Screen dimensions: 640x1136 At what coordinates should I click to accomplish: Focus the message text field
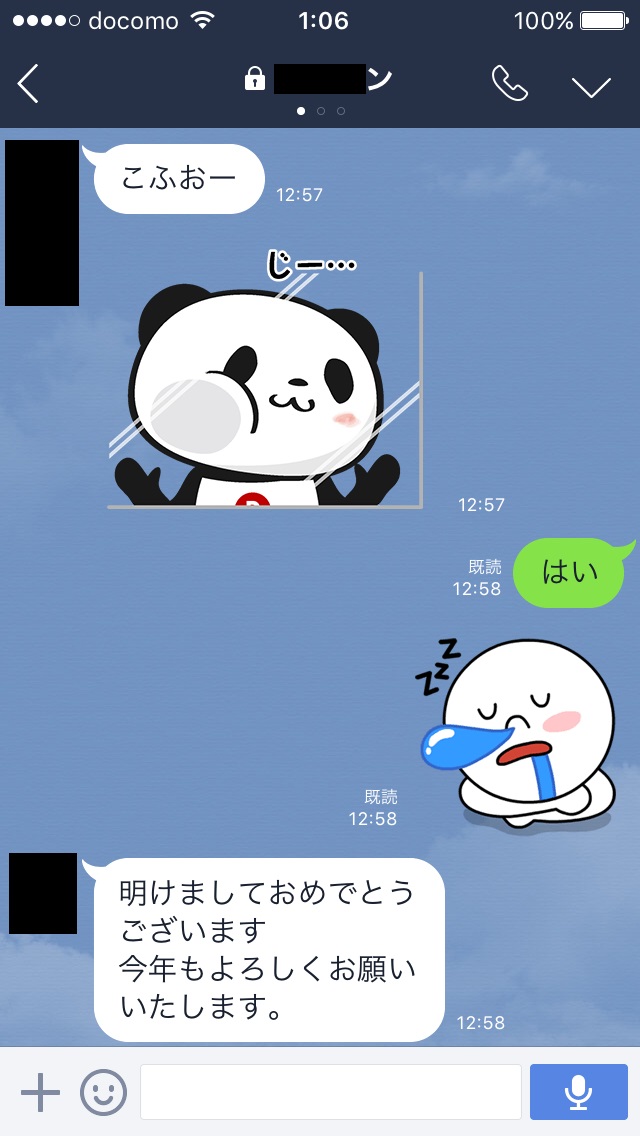coord(330,1092)
